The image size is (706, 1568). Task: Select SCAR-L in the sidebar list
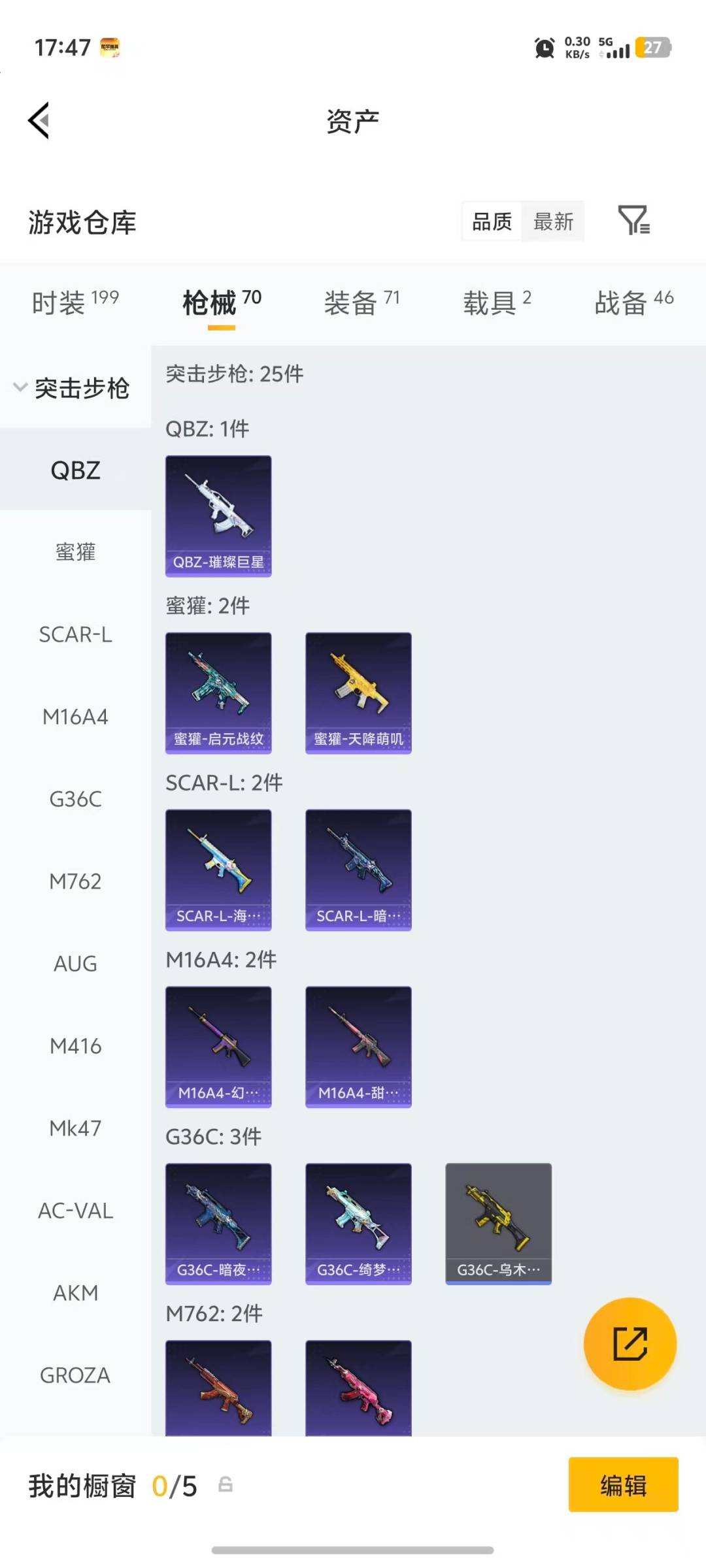(x=76, y=634)
